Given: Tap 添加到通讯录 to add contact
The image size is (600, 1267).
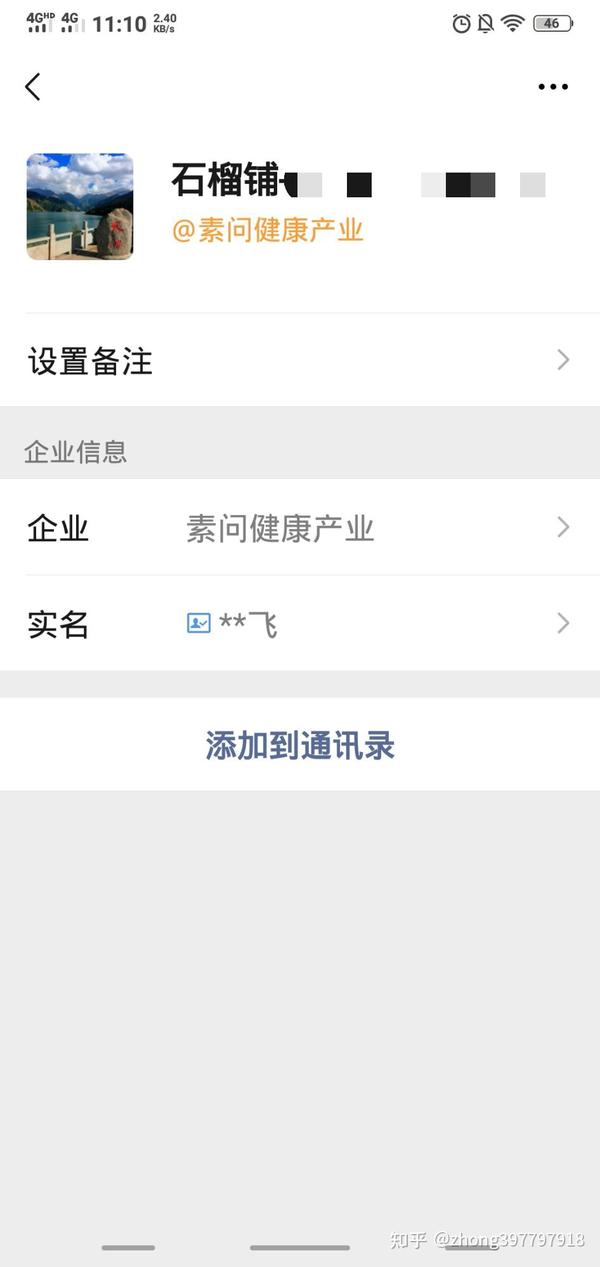Looking at the screenshot, I should (300, 745).
